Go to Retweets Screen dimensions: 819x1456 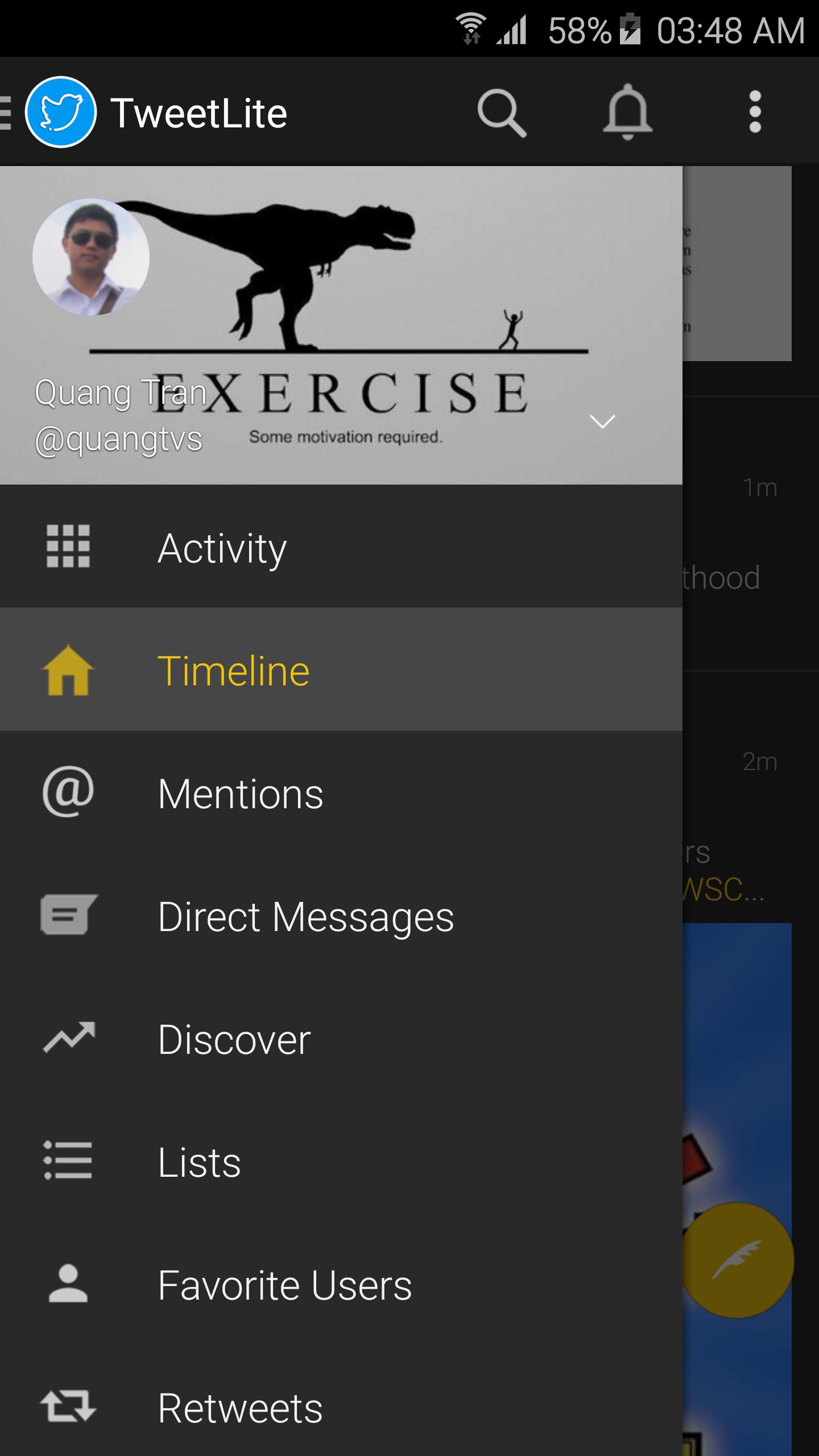pyautogui.click(x=341, y=1407)
